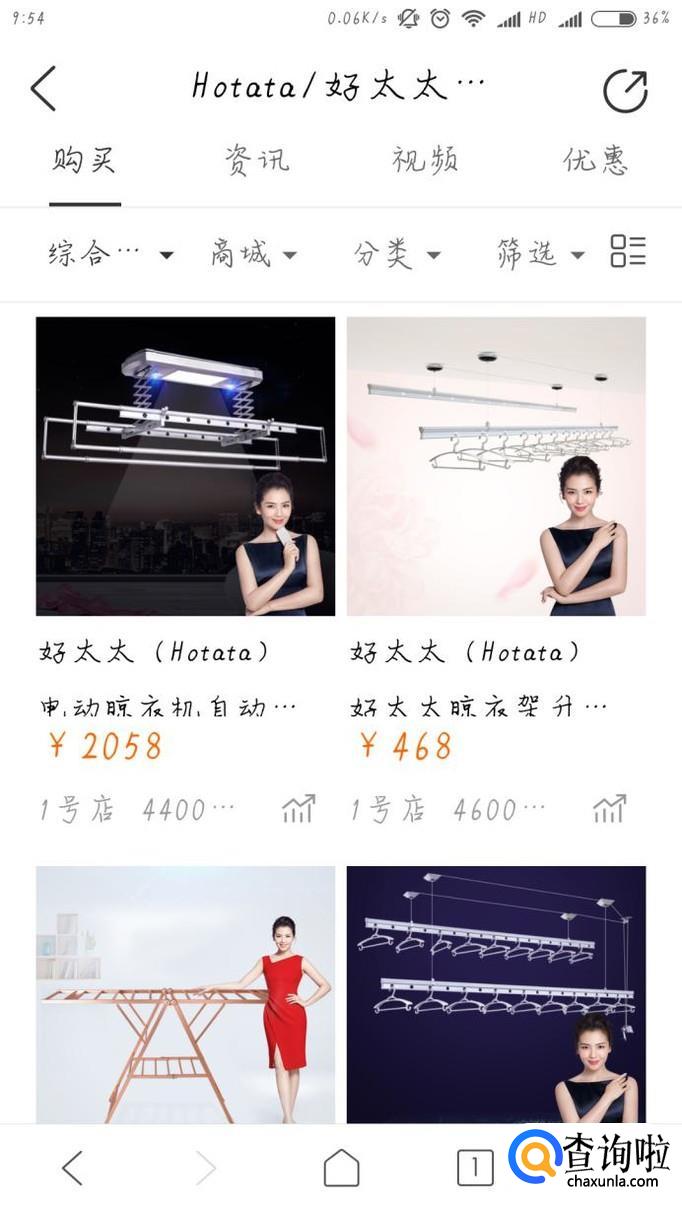The image size is (682, 1212).
Task: Switch to the 视频 tab
Action: click(x=425, y=160)
